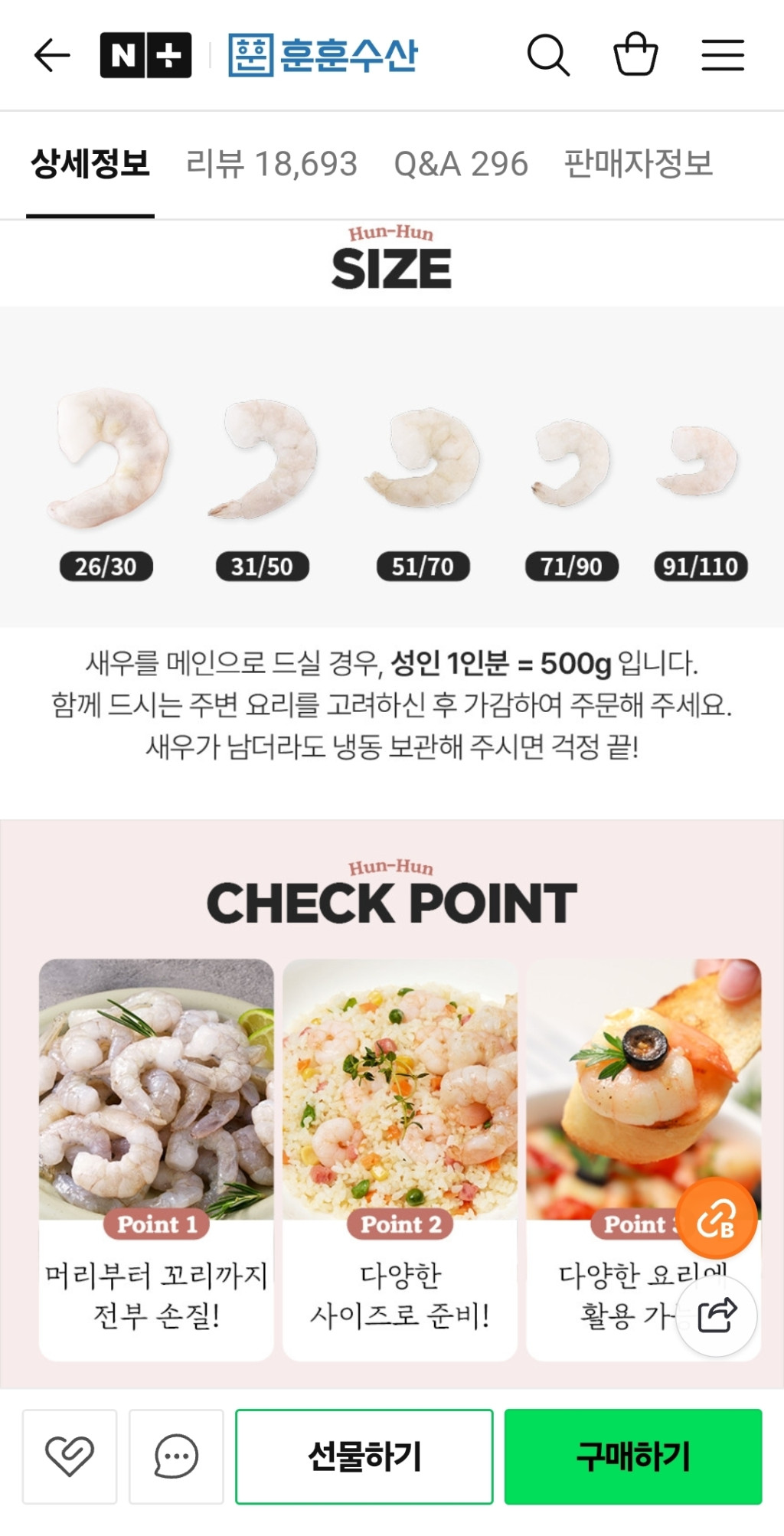Tap 선물하기 to send as a gift
784x1536 pixels.
(364, 1456)
